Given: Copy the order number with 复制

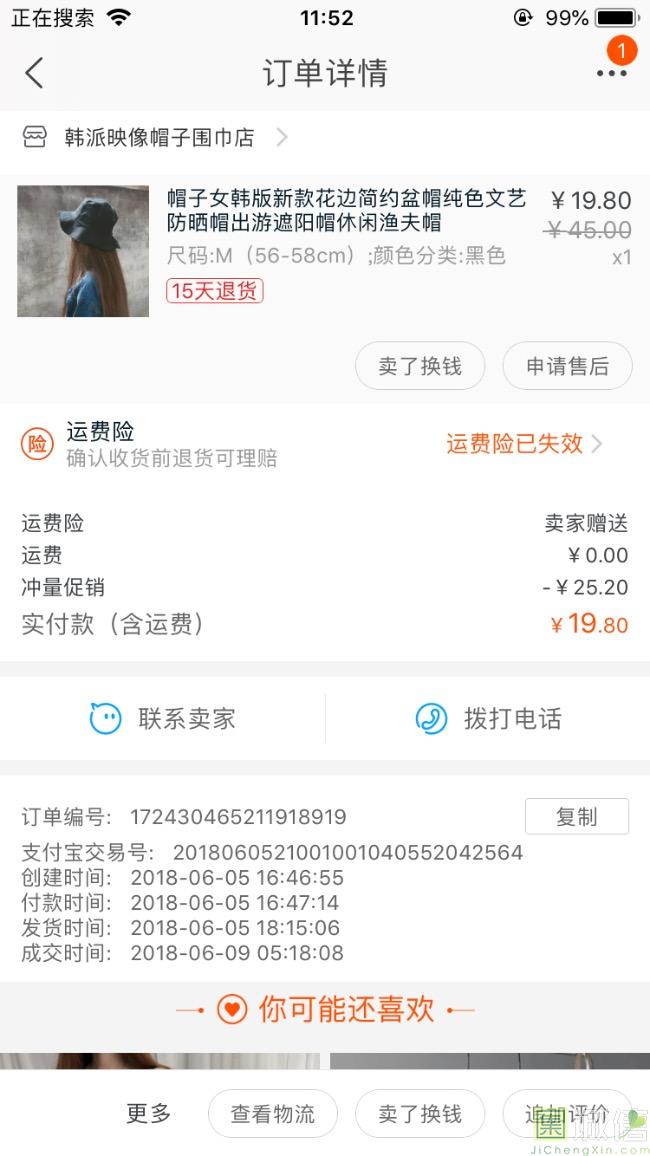Looking at the screenshot, I should 576,817.
